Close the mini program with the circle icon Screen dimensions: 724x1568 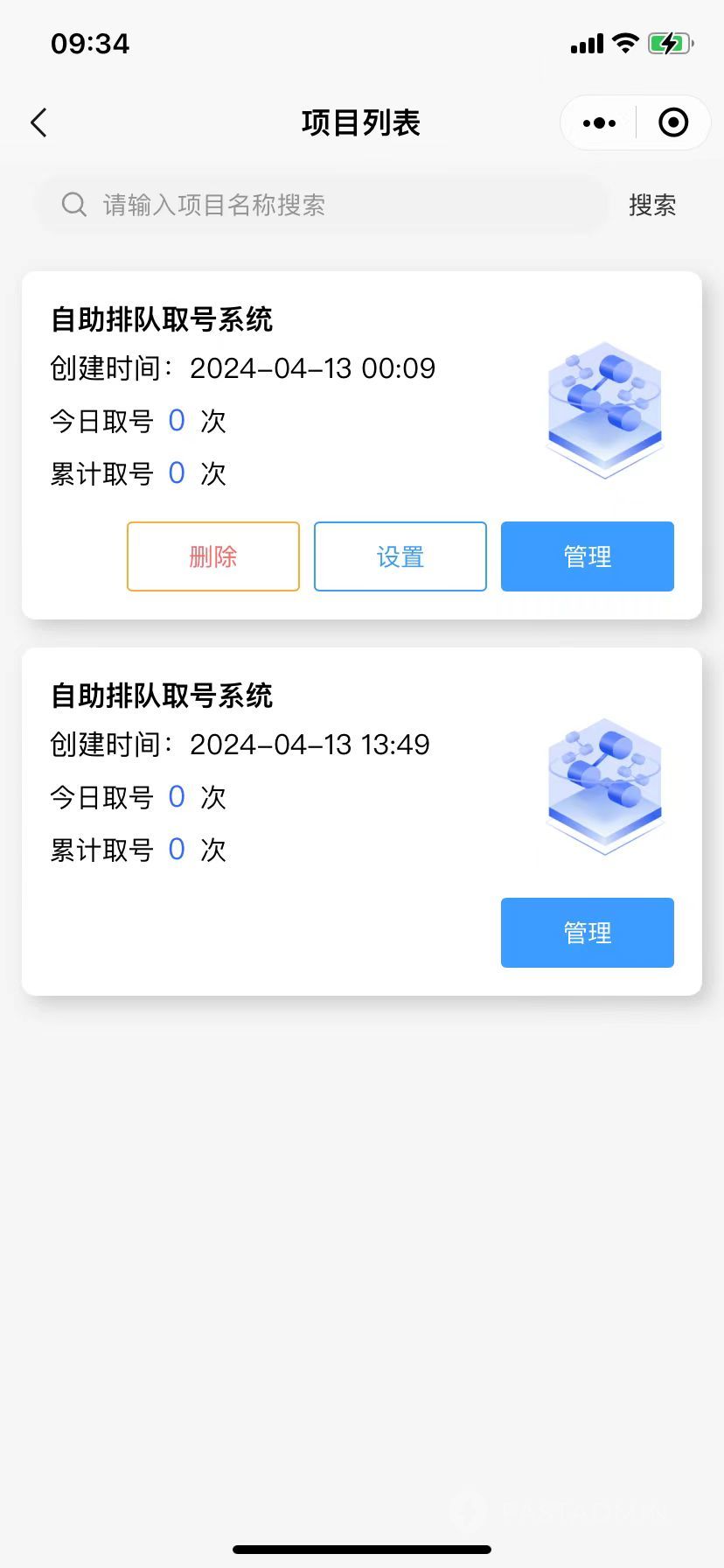(x=672, y=123)
